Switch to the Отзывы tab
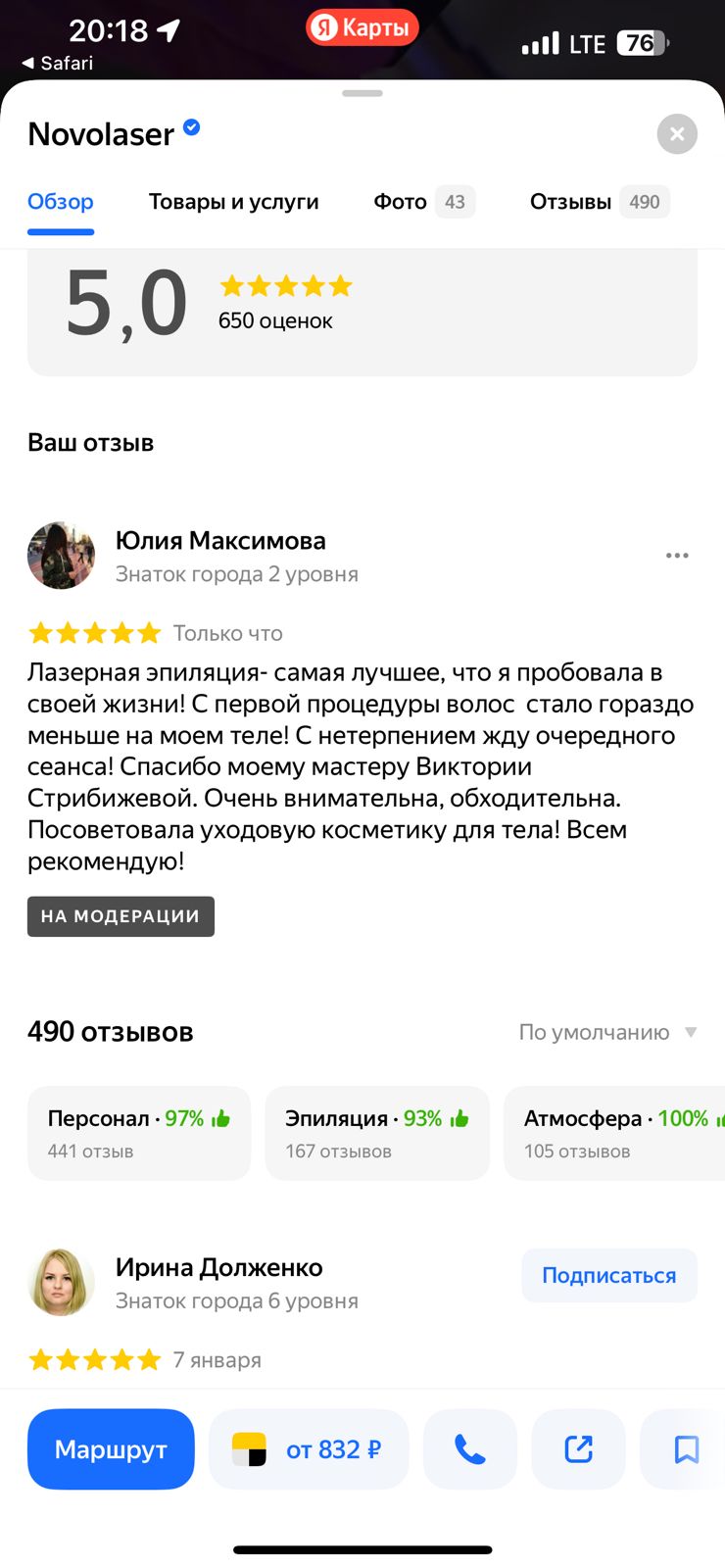This screenshot has width=725, height=1568. (x=599, y=202)
